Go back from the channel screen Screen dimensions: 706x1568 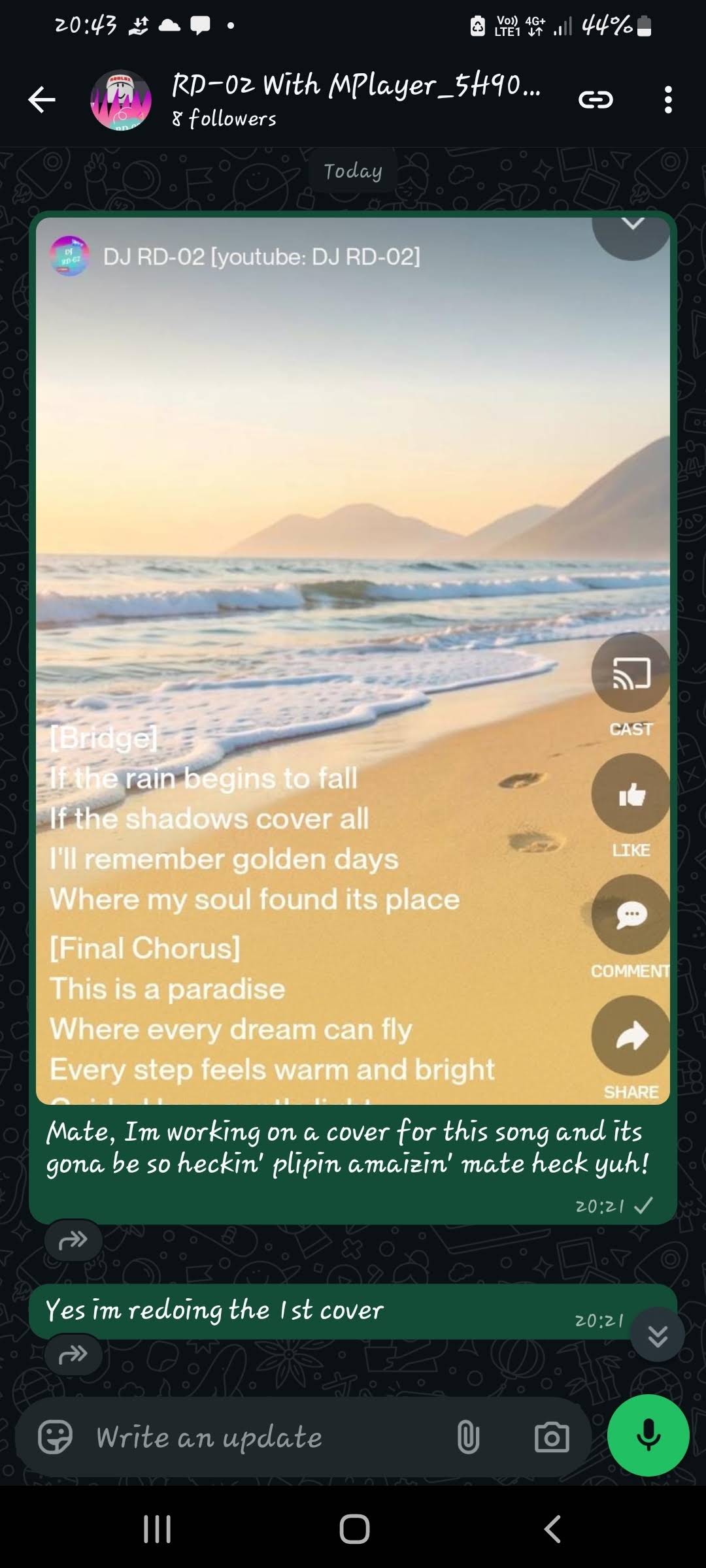(42, 100)
